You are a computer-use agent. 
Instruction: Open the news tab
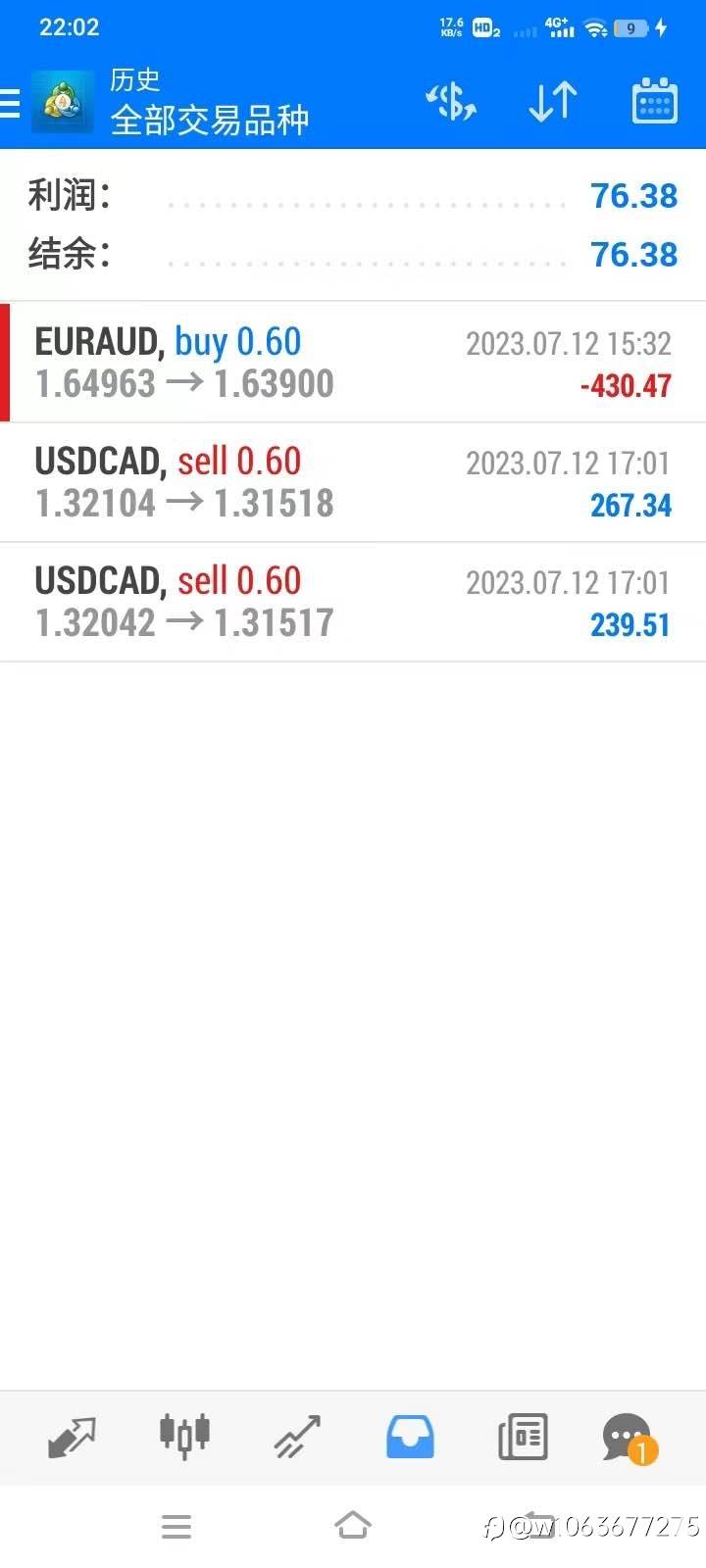click(x=523, y=1438)
